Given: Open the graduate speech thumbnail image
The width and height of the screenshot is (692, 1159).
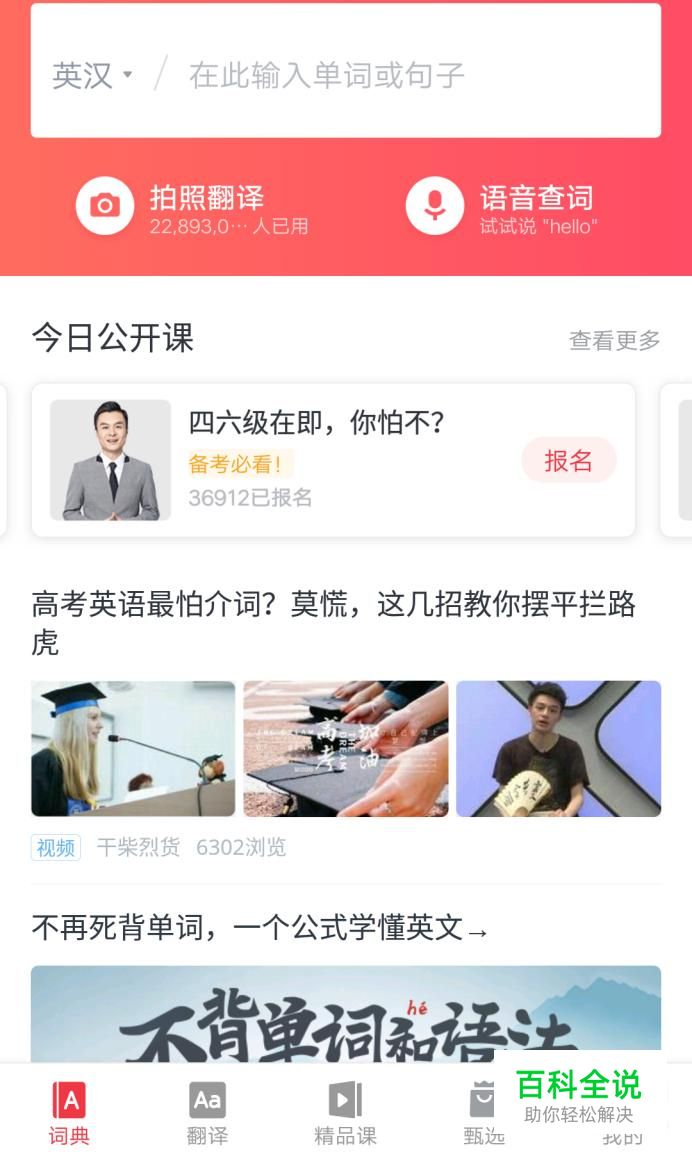Looking at the screenshot, I should click(x=133, y=748).
